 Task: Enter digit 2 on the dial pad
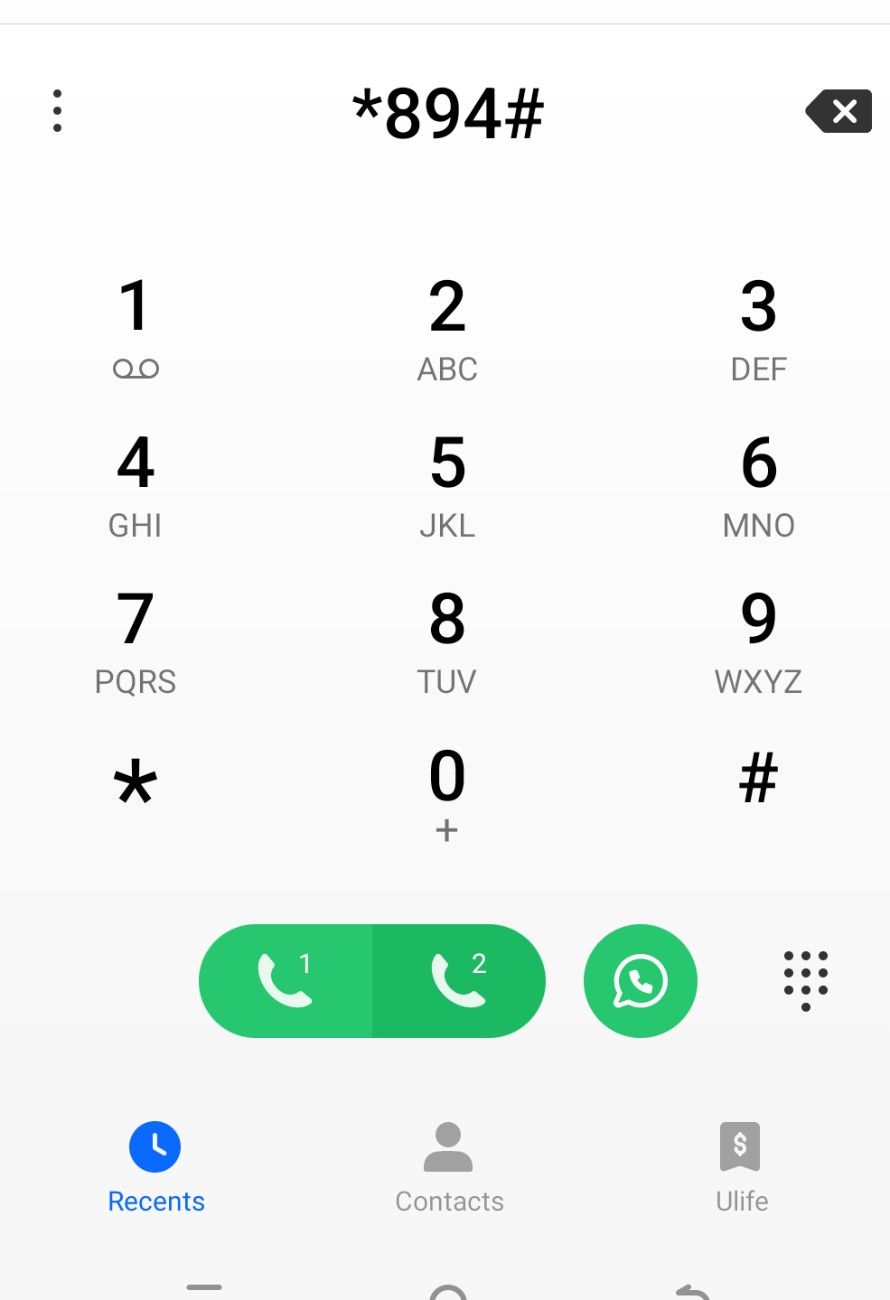pyautogui.click(x=447, y=327)
